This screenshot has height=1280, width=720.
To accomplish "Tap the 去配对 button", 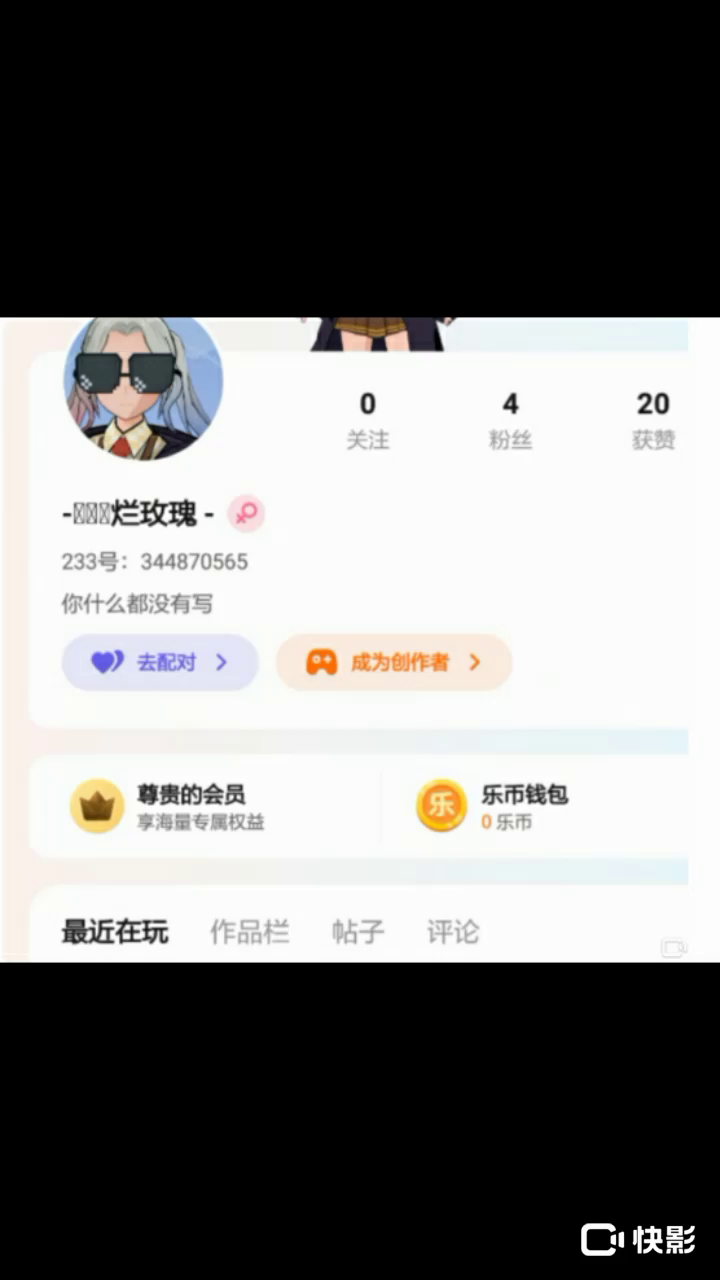I will click(160, 662).
